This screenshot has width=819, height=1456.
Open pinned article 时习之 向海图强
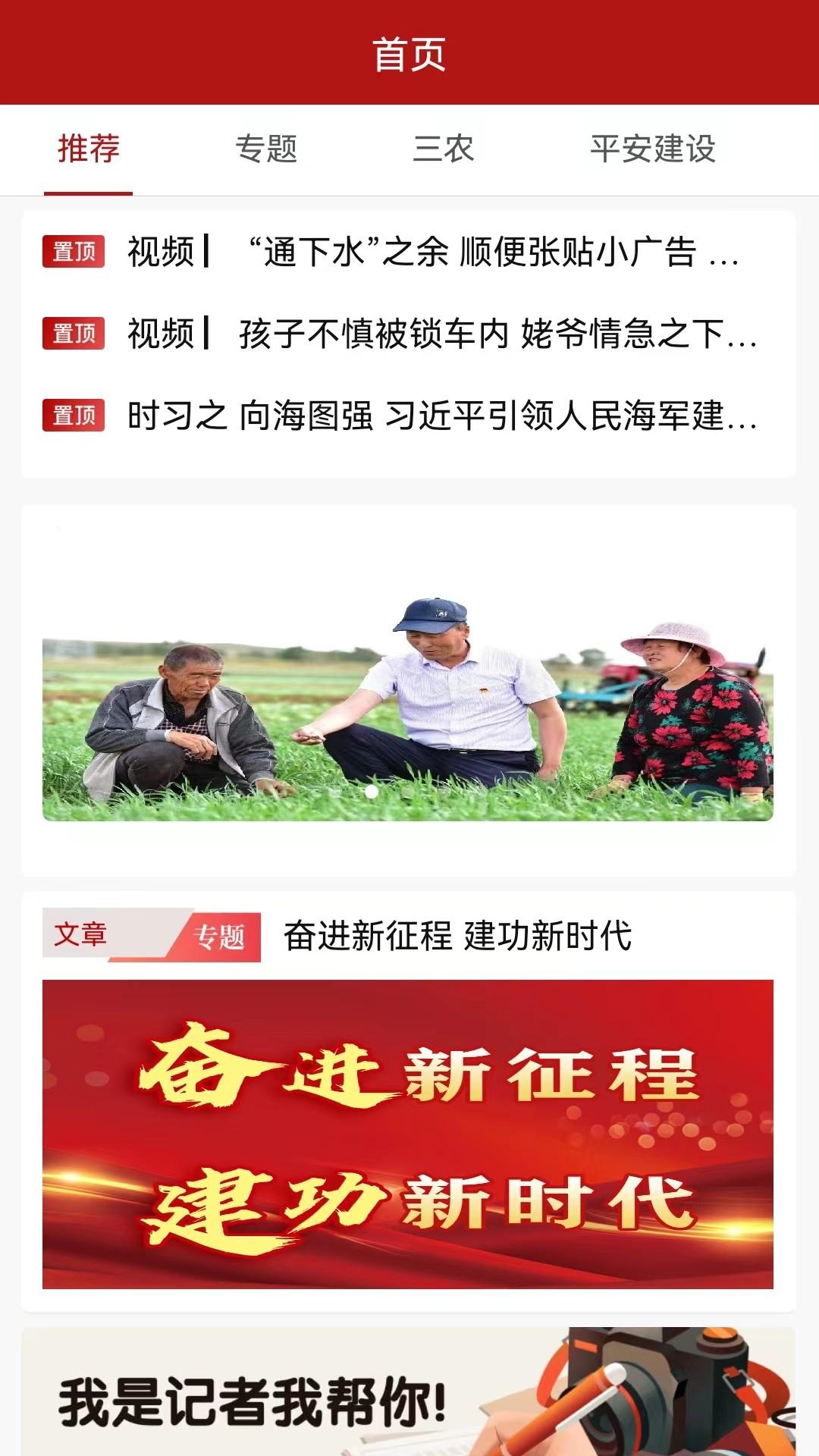[x=440, y=416]
